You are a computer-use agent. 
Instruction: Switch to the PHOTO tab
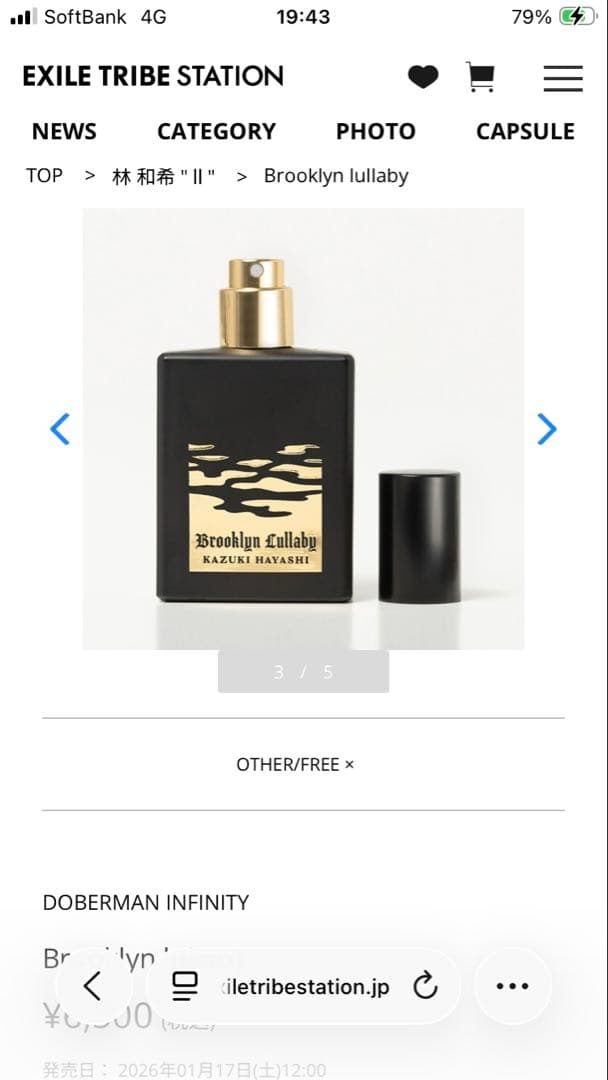coord(375,131)
